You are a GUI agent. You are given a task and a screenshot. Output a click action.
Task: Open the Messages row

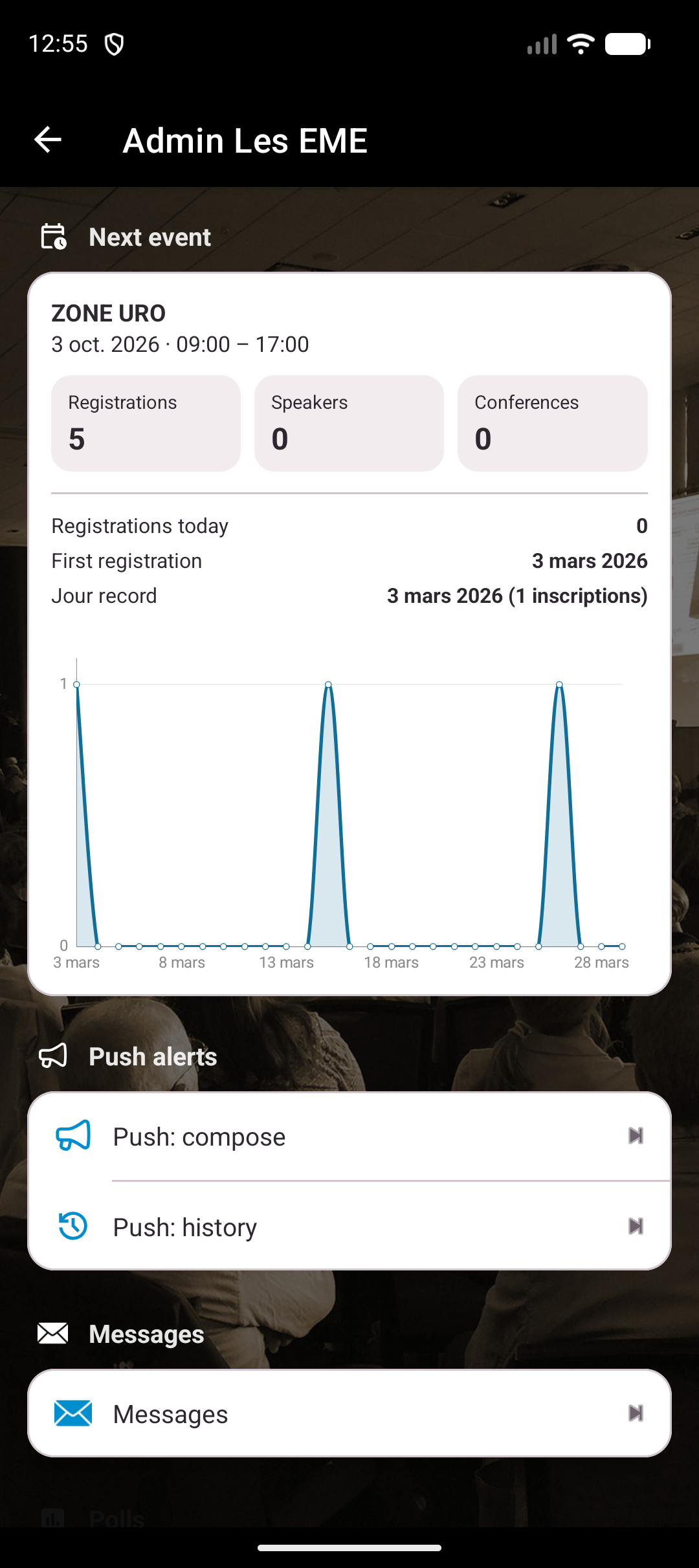pos(349,1414)
